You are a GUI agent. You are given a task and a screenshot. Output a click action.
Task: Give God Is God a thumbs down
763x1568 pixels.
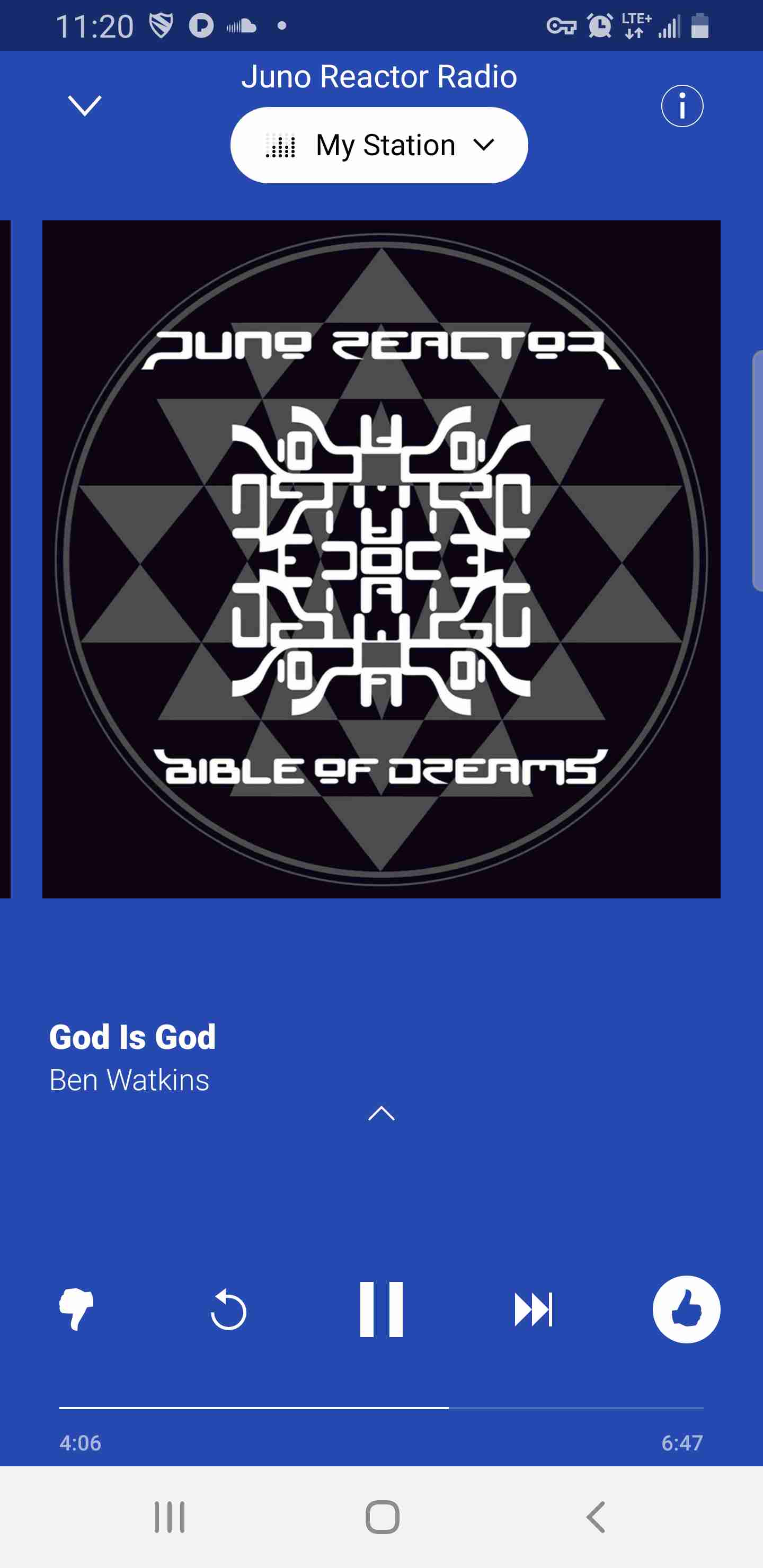[x=77, y=1308]
